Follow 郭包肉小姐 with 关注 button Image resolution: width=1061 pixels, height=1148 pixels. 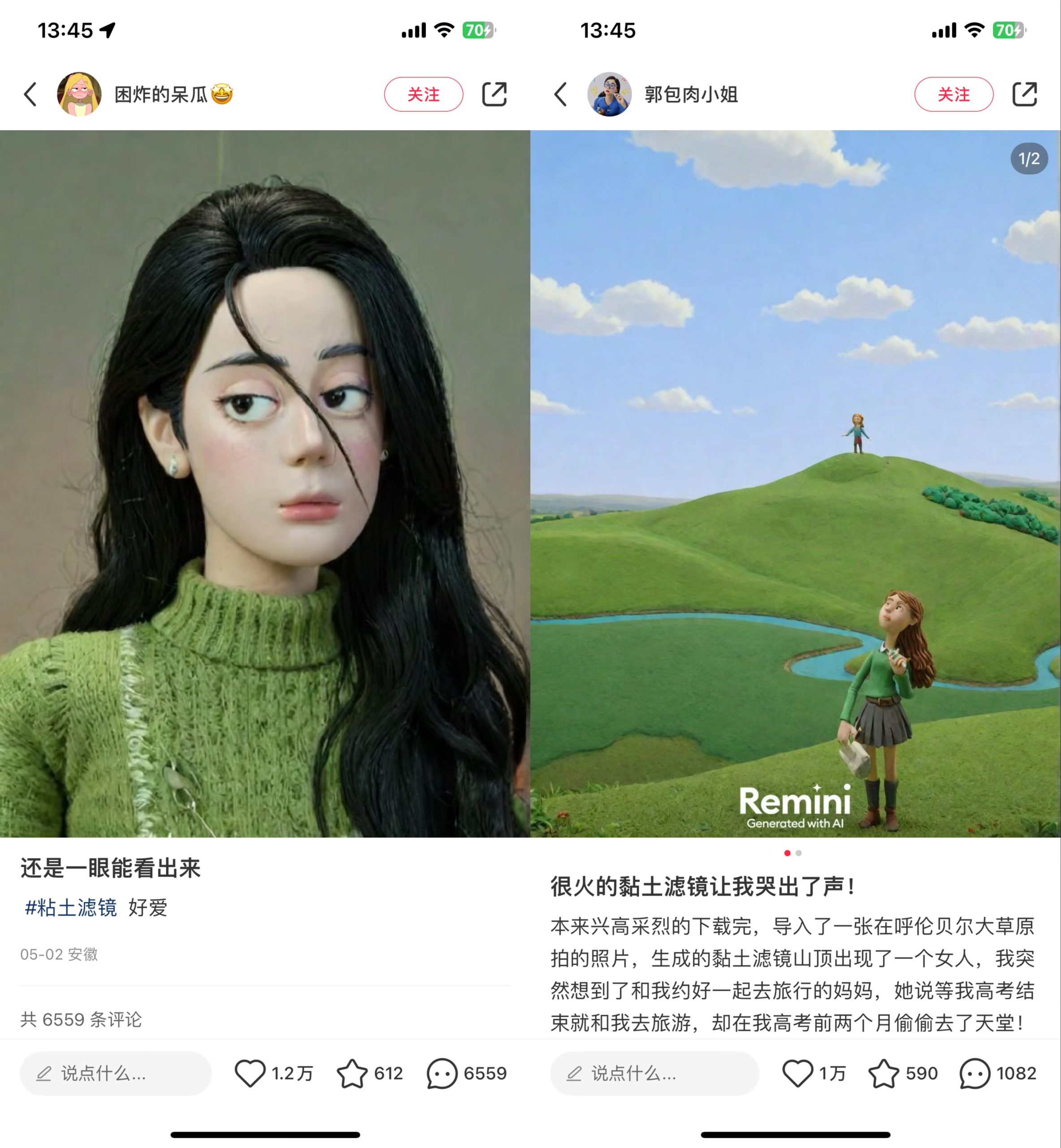[953, 94]
